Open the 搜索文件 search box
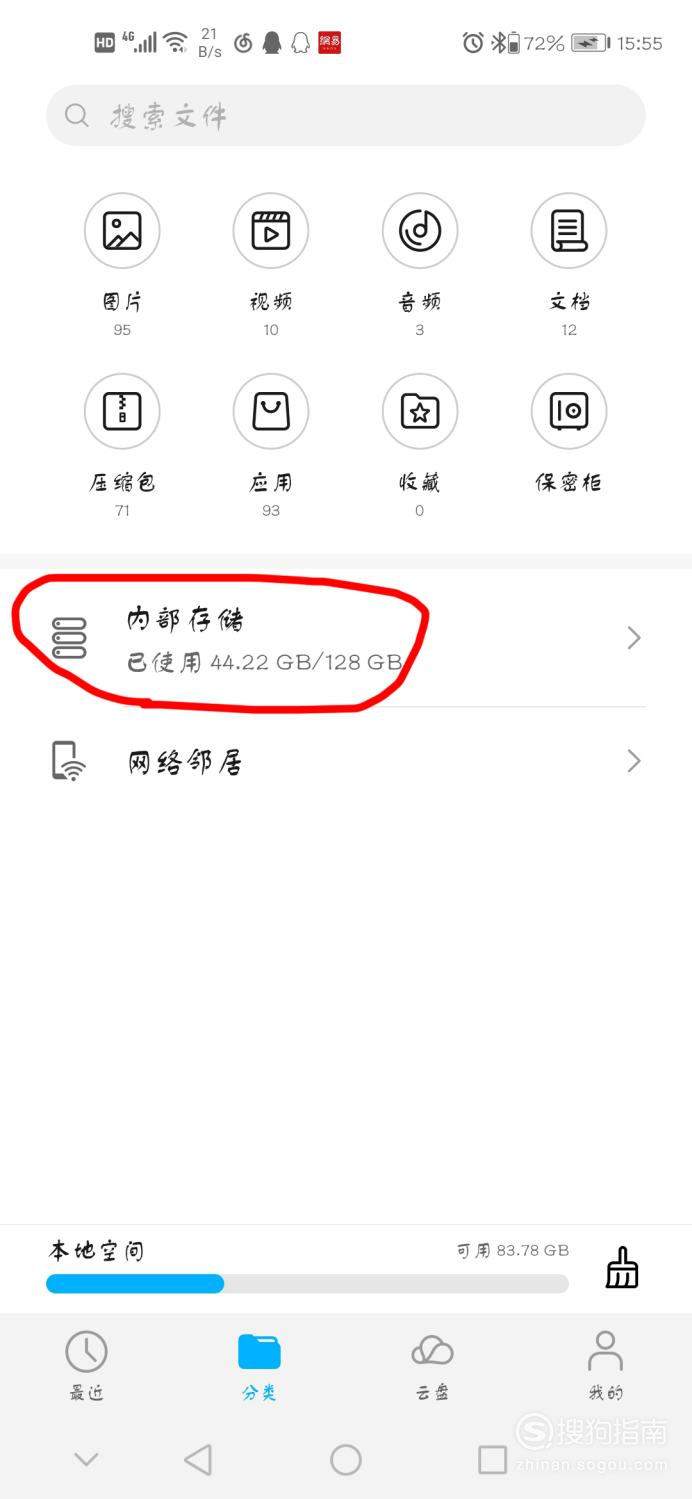This screenshot has height=1499, width=692. coord(345,116)
